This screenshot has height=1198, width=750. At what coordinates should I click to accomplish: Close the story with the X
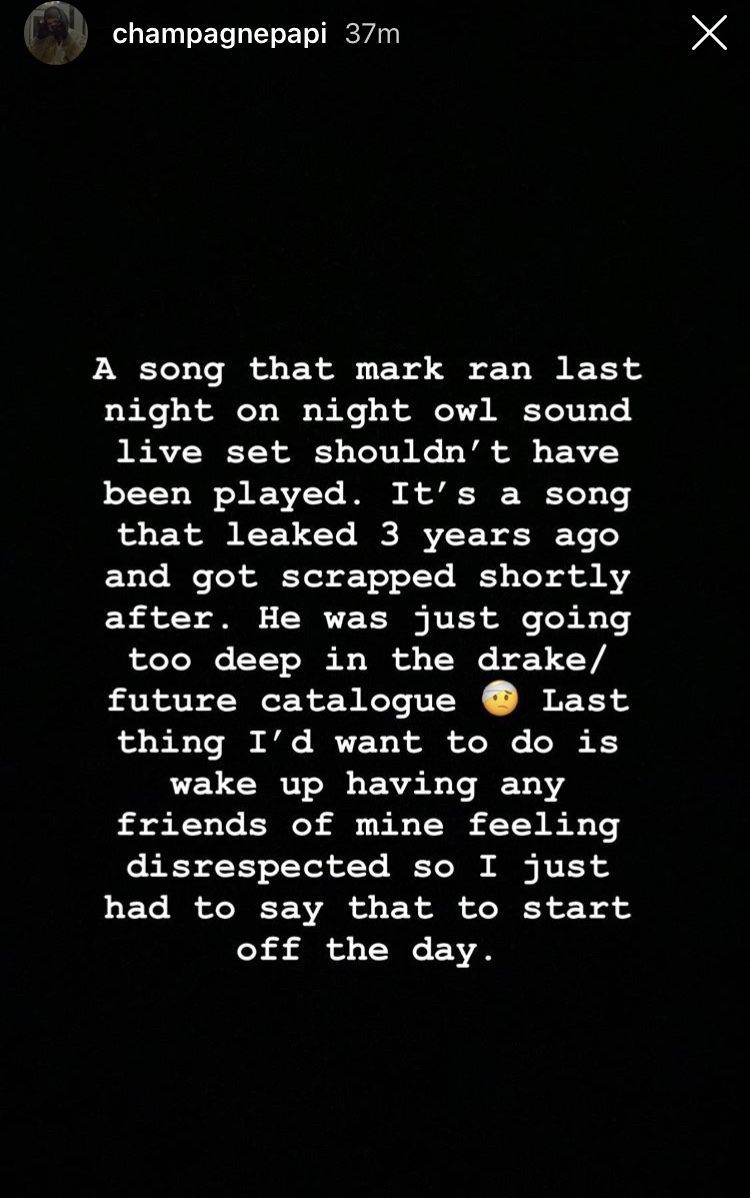point(709,35)
